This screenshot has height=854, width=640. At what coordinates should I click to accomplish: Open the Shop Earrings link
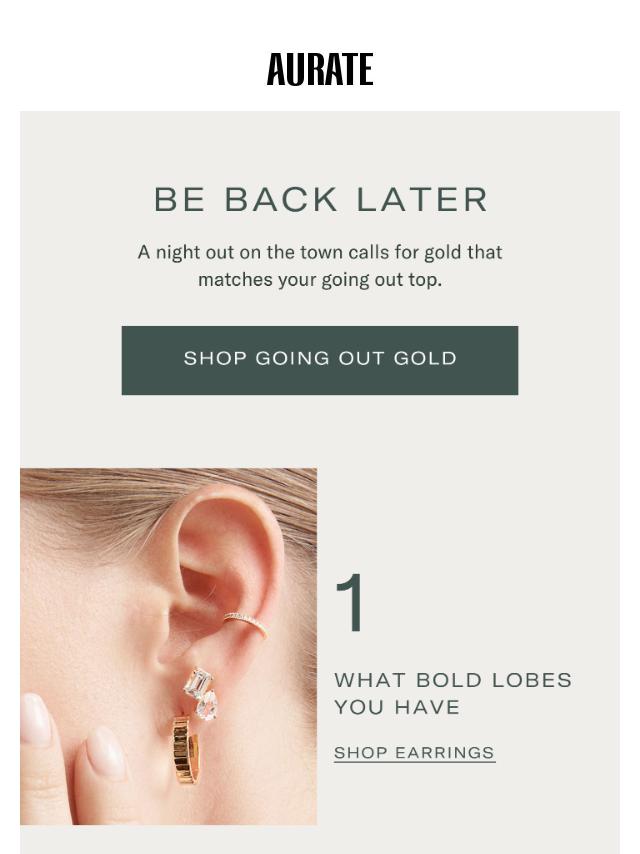click(414, 753)
